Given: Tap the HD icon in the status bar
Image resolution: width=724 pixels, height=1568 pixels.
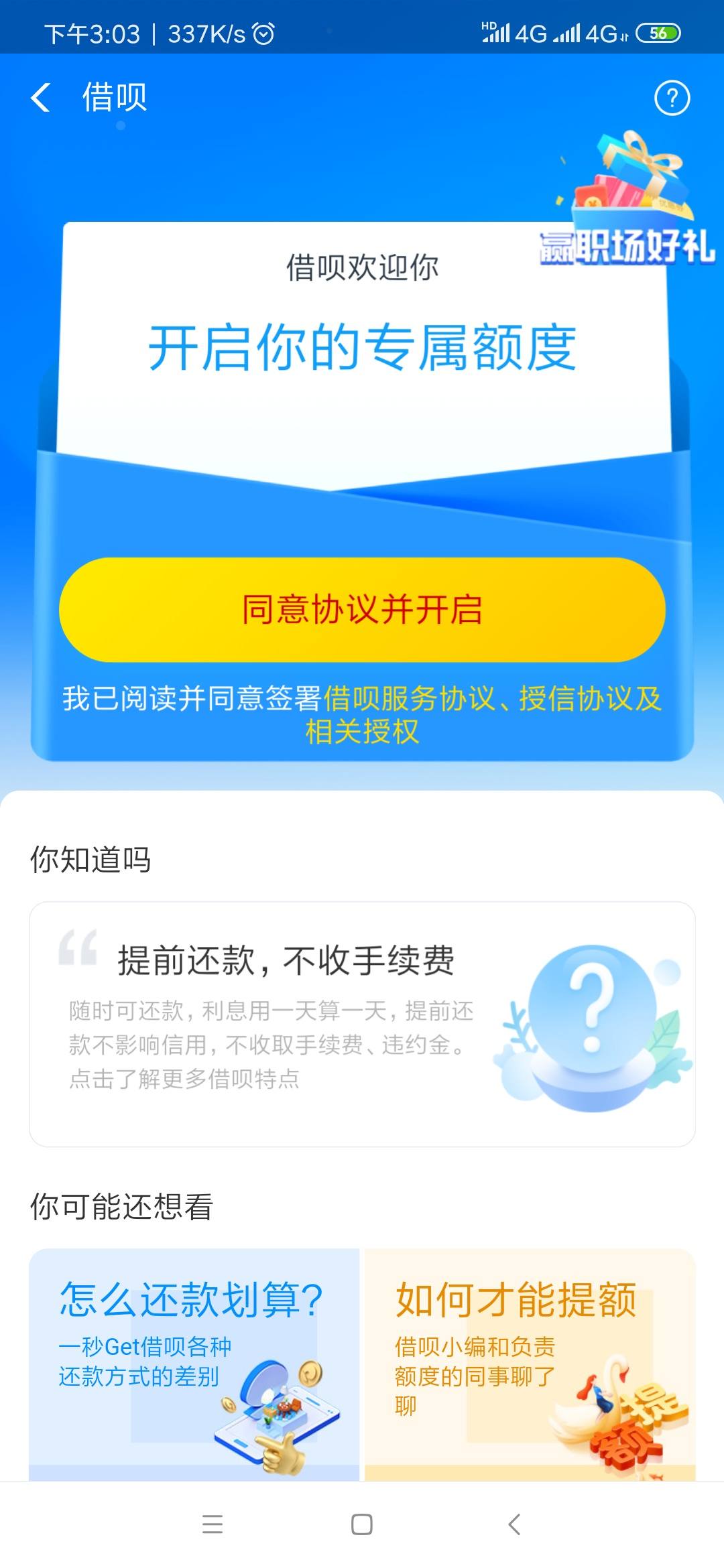Looking at the screenshot, I should (488, 25).
